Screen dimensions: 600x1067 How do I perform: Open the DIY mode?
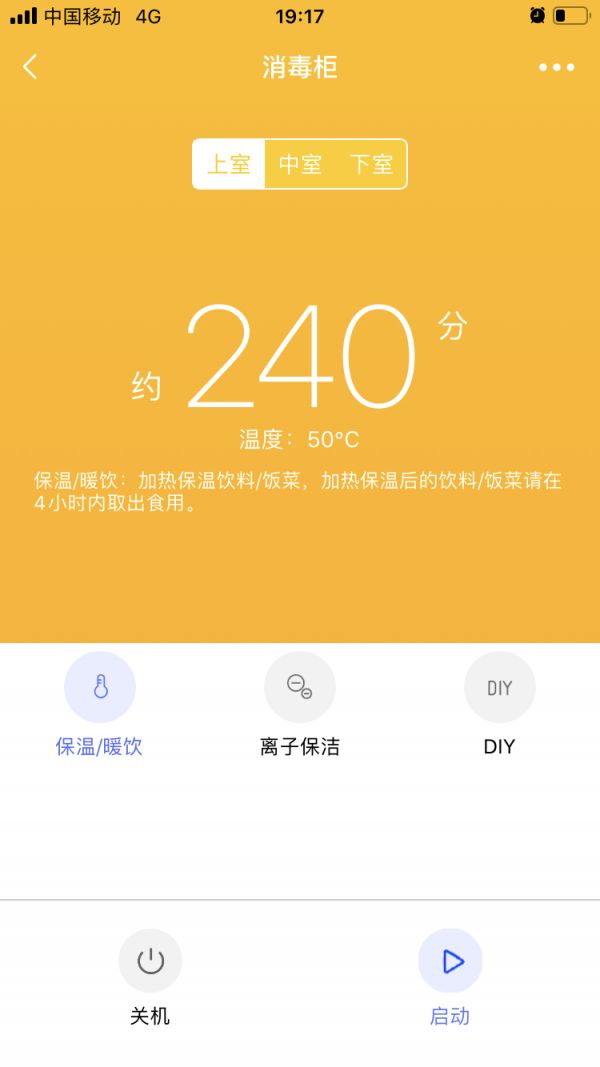499,688
